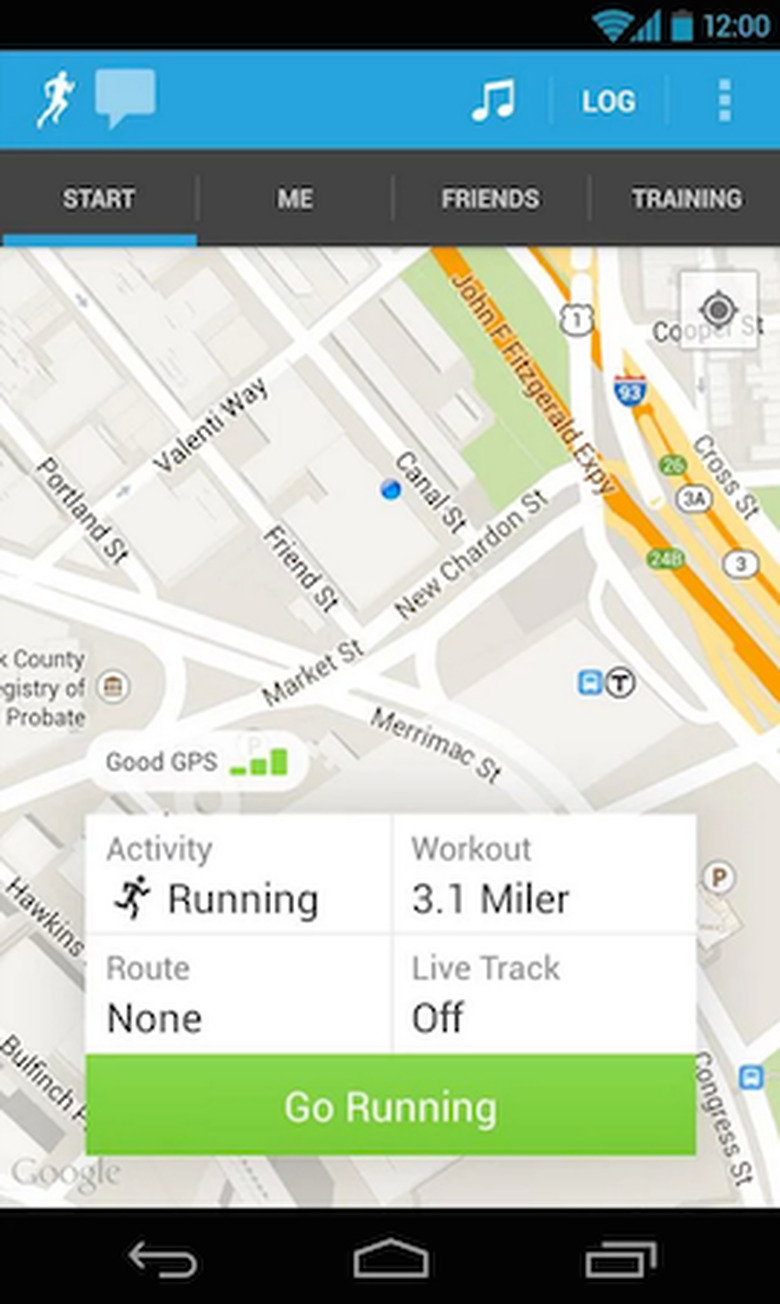The height and width of the screenshot is (1304, 780).
Task: Switch to the TRAINING tab
Action: point(686,198)
